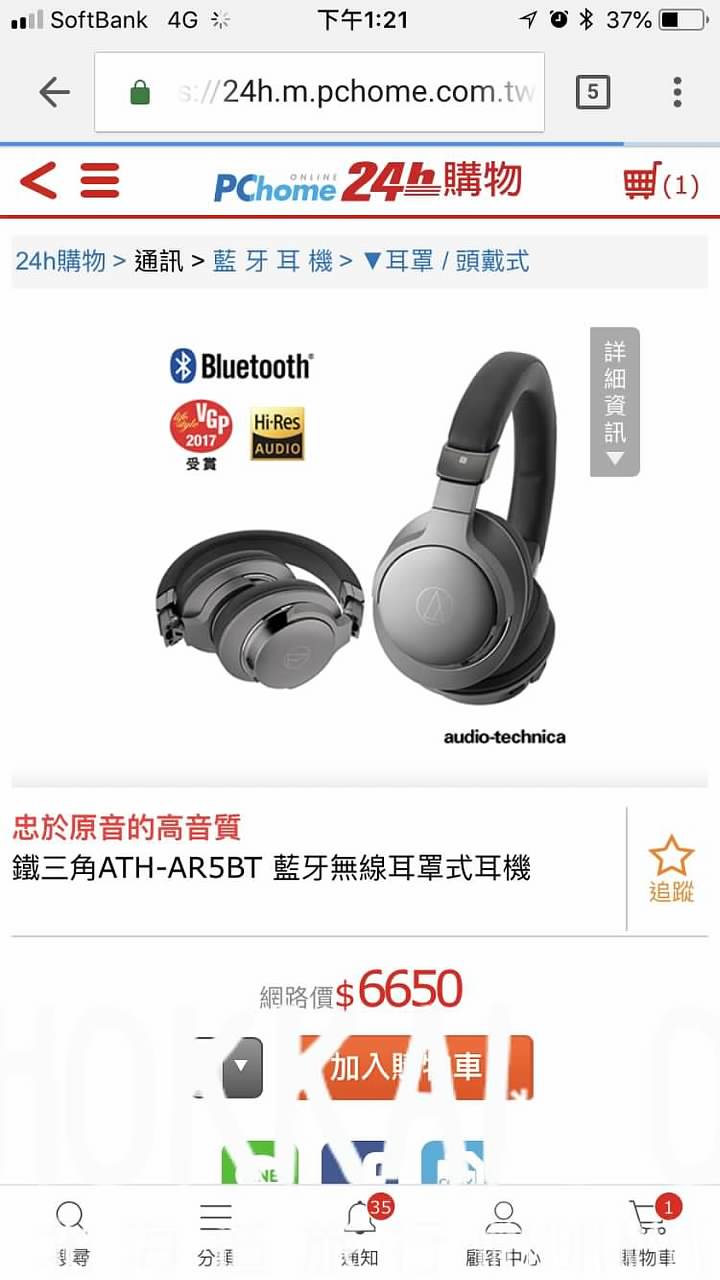
Task: Open the 通知 tab with 35 badge
Action: click(x=361, y=1233)
